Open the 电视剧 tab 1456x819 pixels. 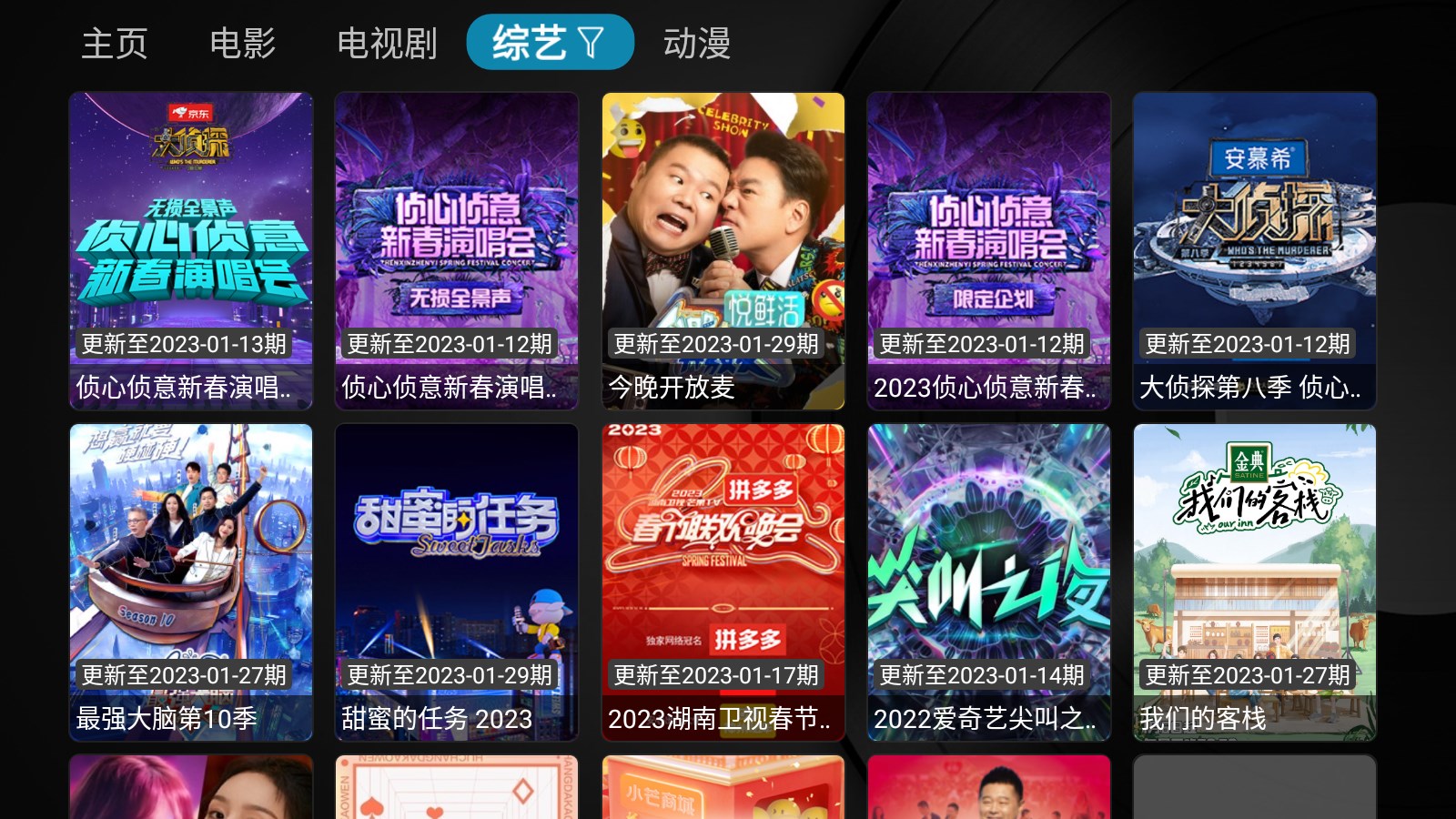(x=387, y=43)
